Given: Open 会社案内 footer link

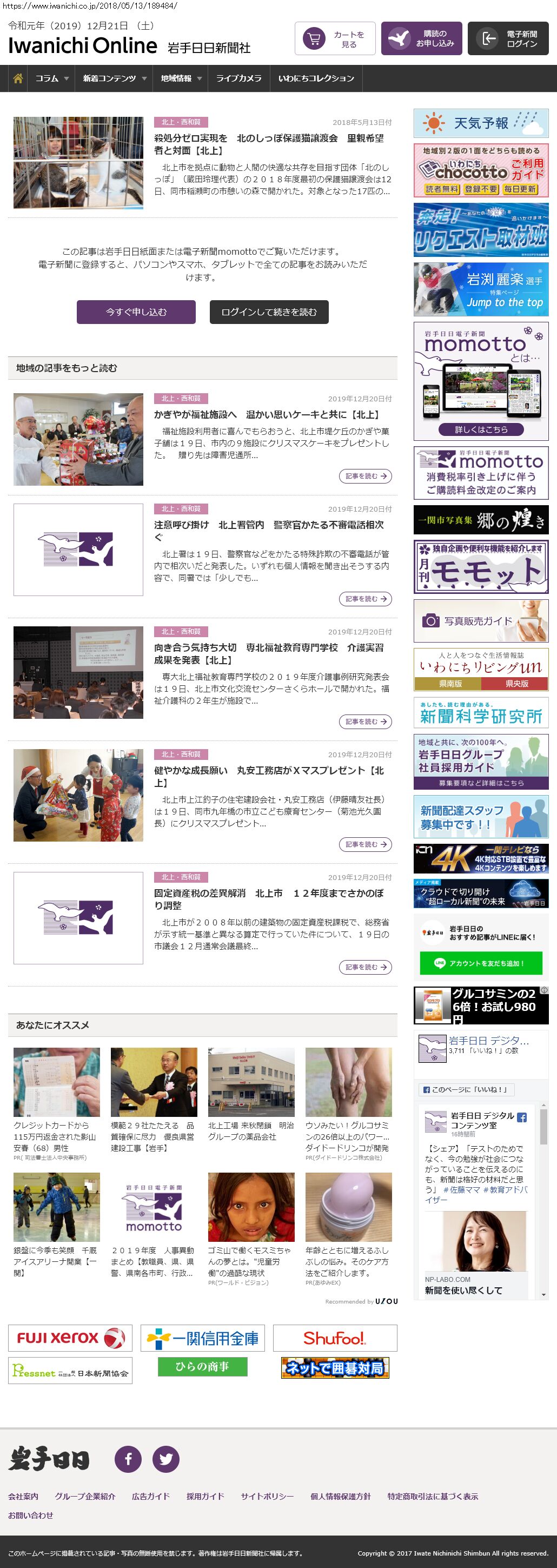Looking at the screenshot, I should pyautogui.click(x=23, y=1496).
